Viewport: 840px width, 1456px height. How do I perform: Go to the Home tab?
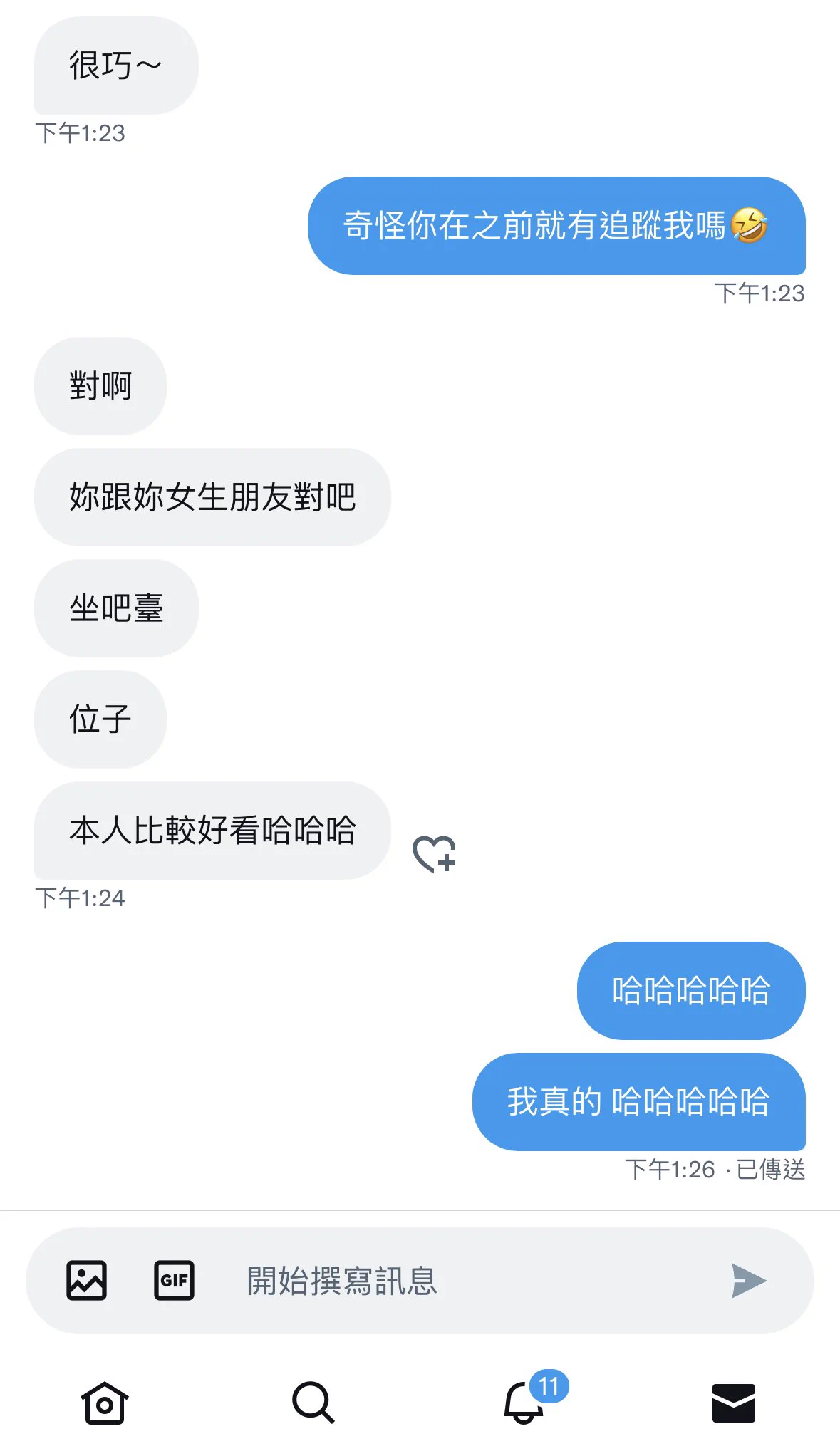pos(105,1403)
